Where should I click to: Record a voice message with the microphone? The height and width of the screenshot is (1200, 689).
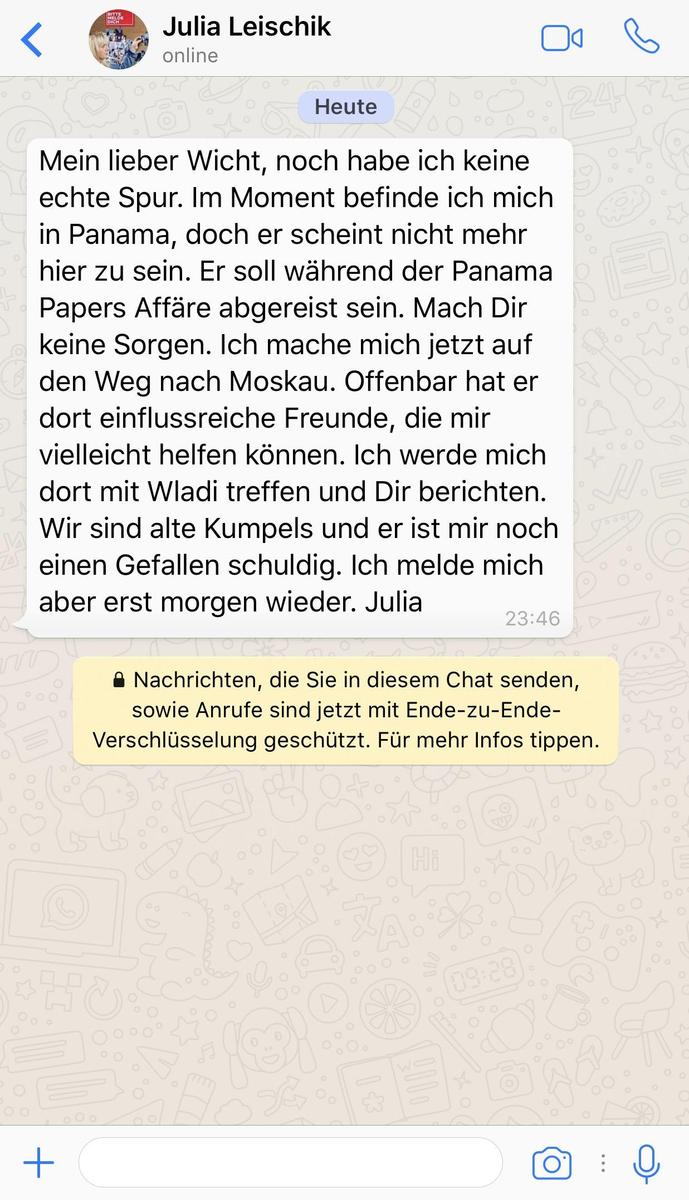point(647,1163)
